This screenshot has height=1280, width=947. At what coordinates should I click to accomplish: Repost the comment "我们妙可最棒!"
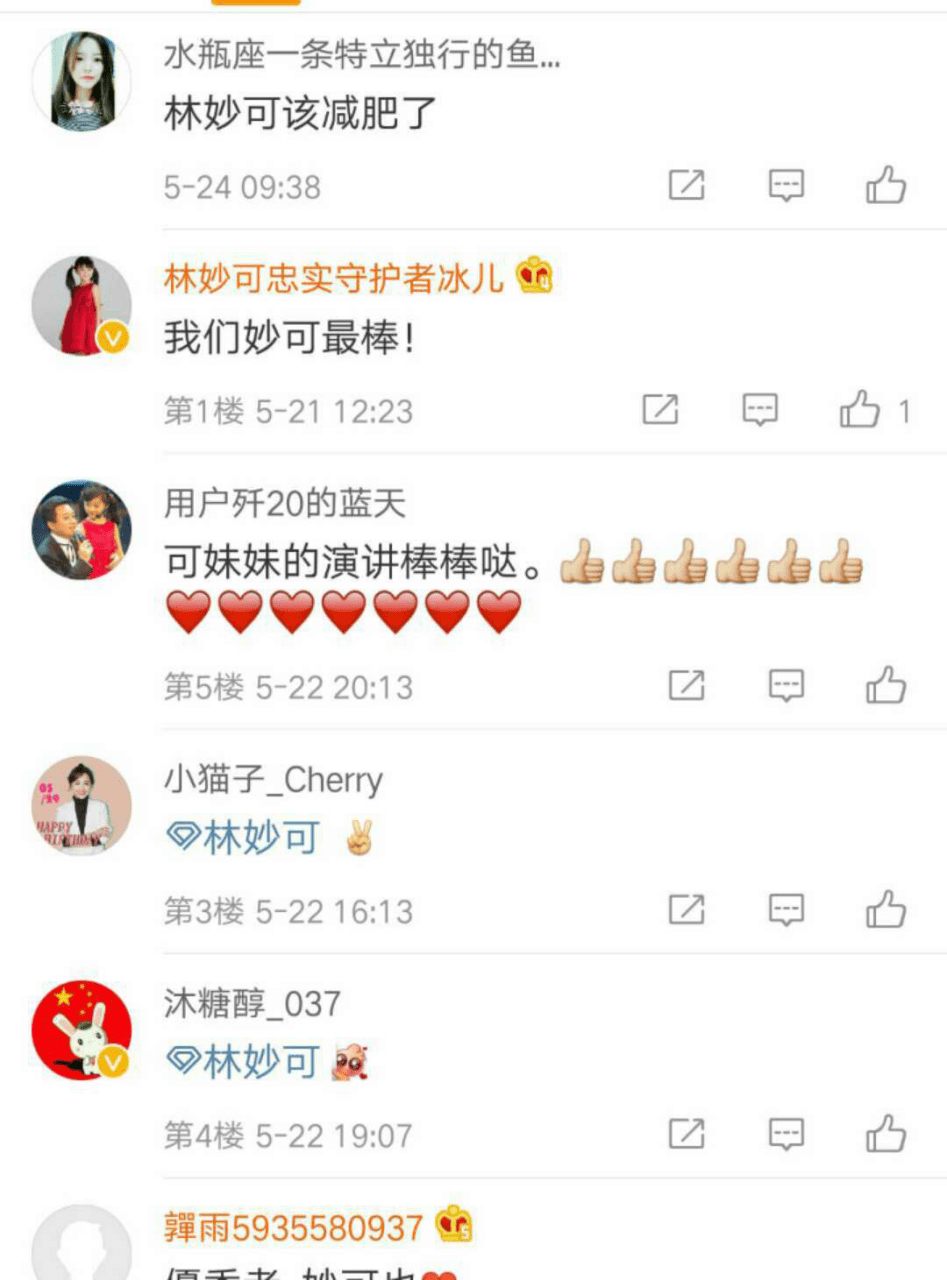(x=660, y=410)
